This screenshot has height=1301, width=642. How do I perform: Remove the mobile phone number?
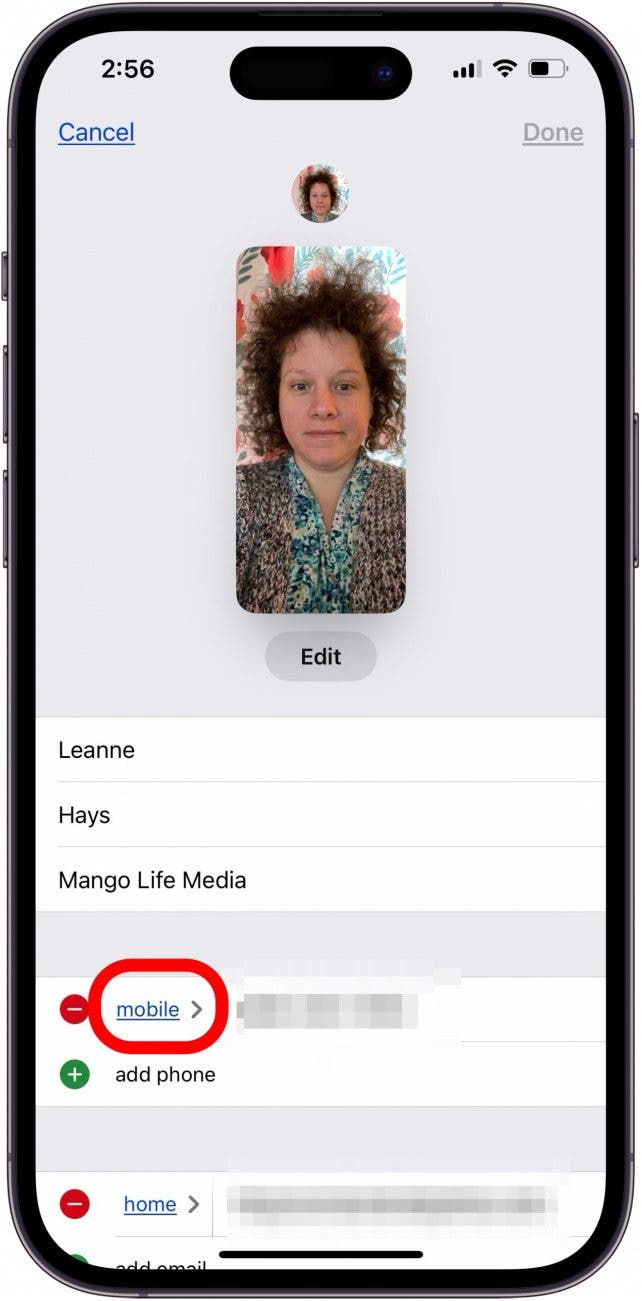(x=75, y=1010)
